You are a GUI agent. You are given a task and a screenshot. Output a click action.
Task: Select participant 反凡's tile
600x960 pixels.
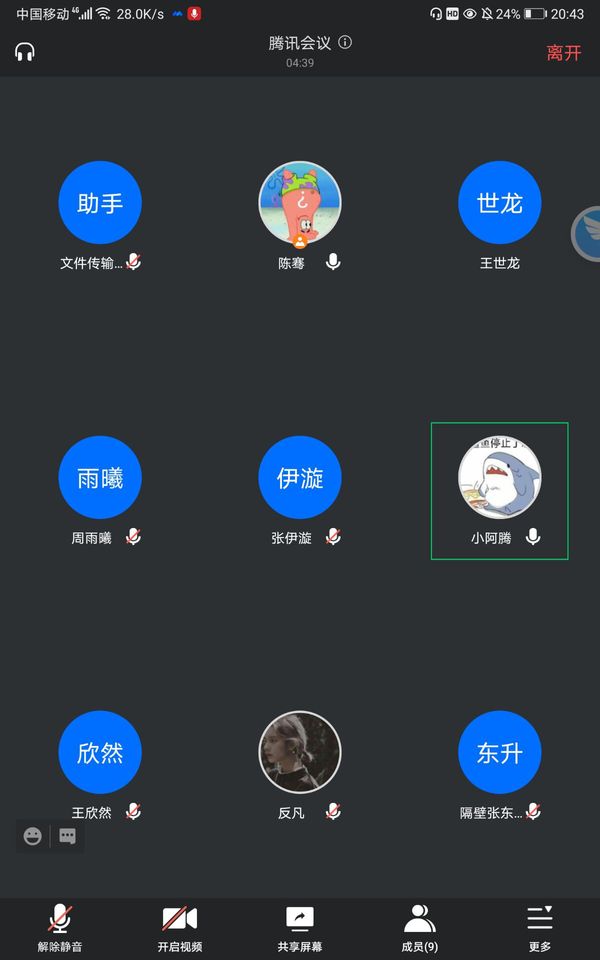300,752
